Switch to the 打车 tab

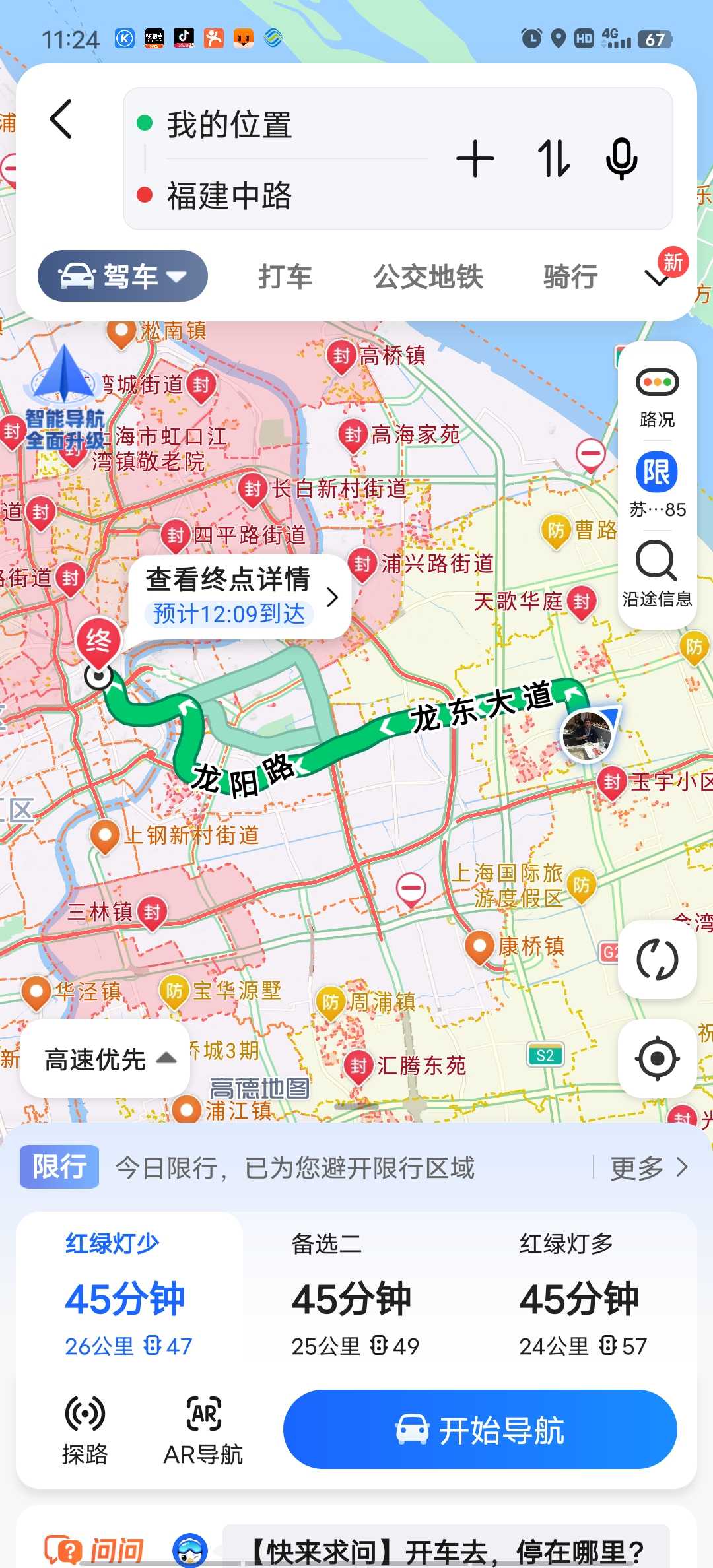click(x=285, y=277)
